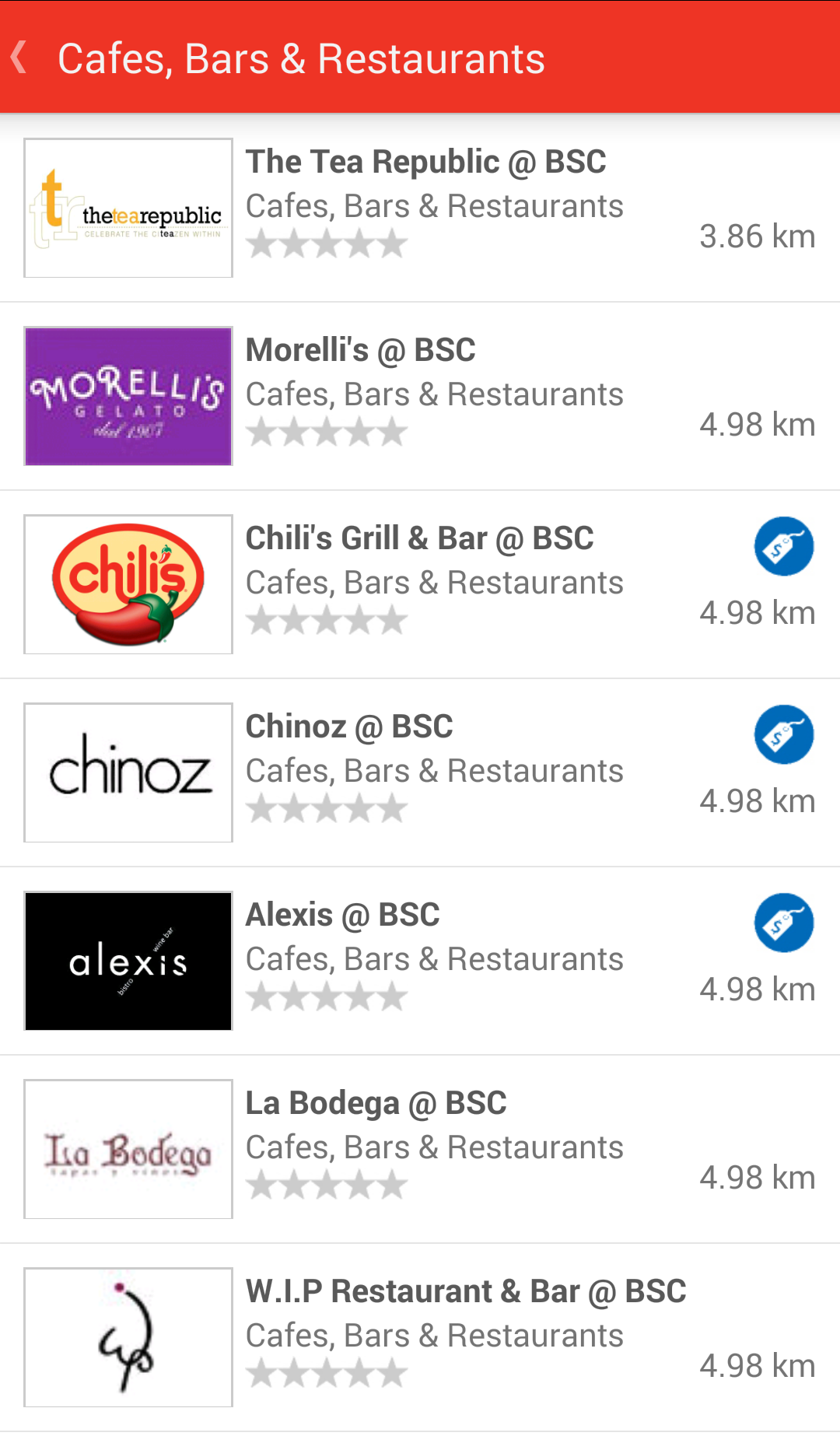
Task: Choose La Bodega @ BSC
Action: 376,1104
